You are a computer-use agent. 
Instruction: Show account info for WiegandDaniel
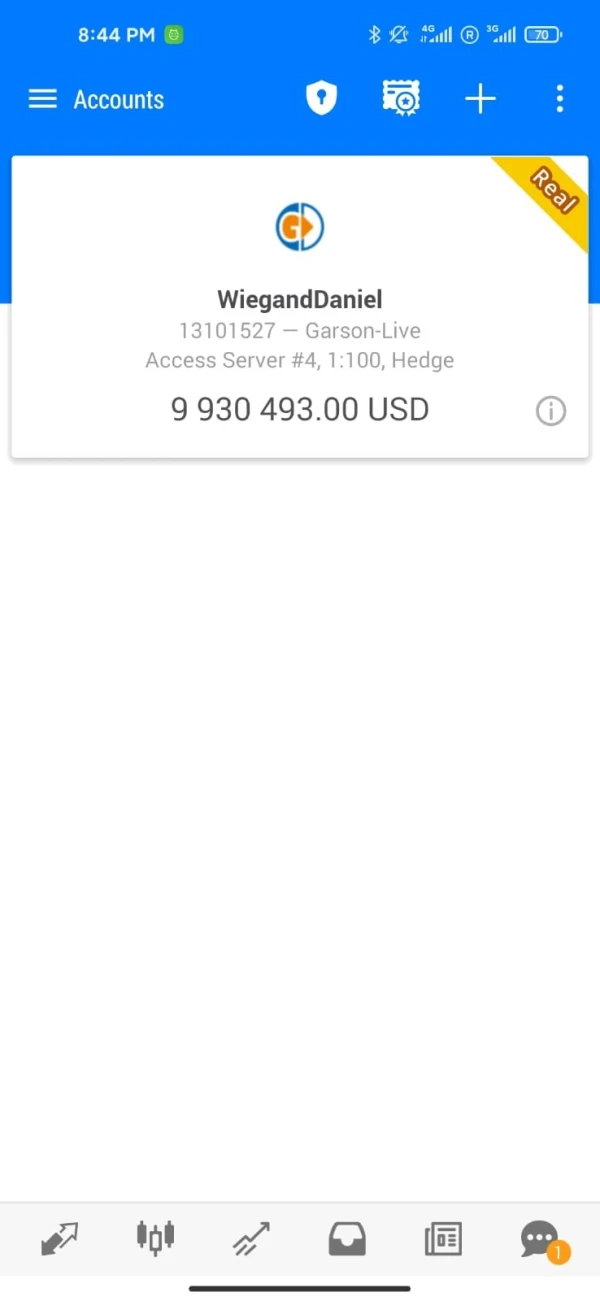(550, 411)
